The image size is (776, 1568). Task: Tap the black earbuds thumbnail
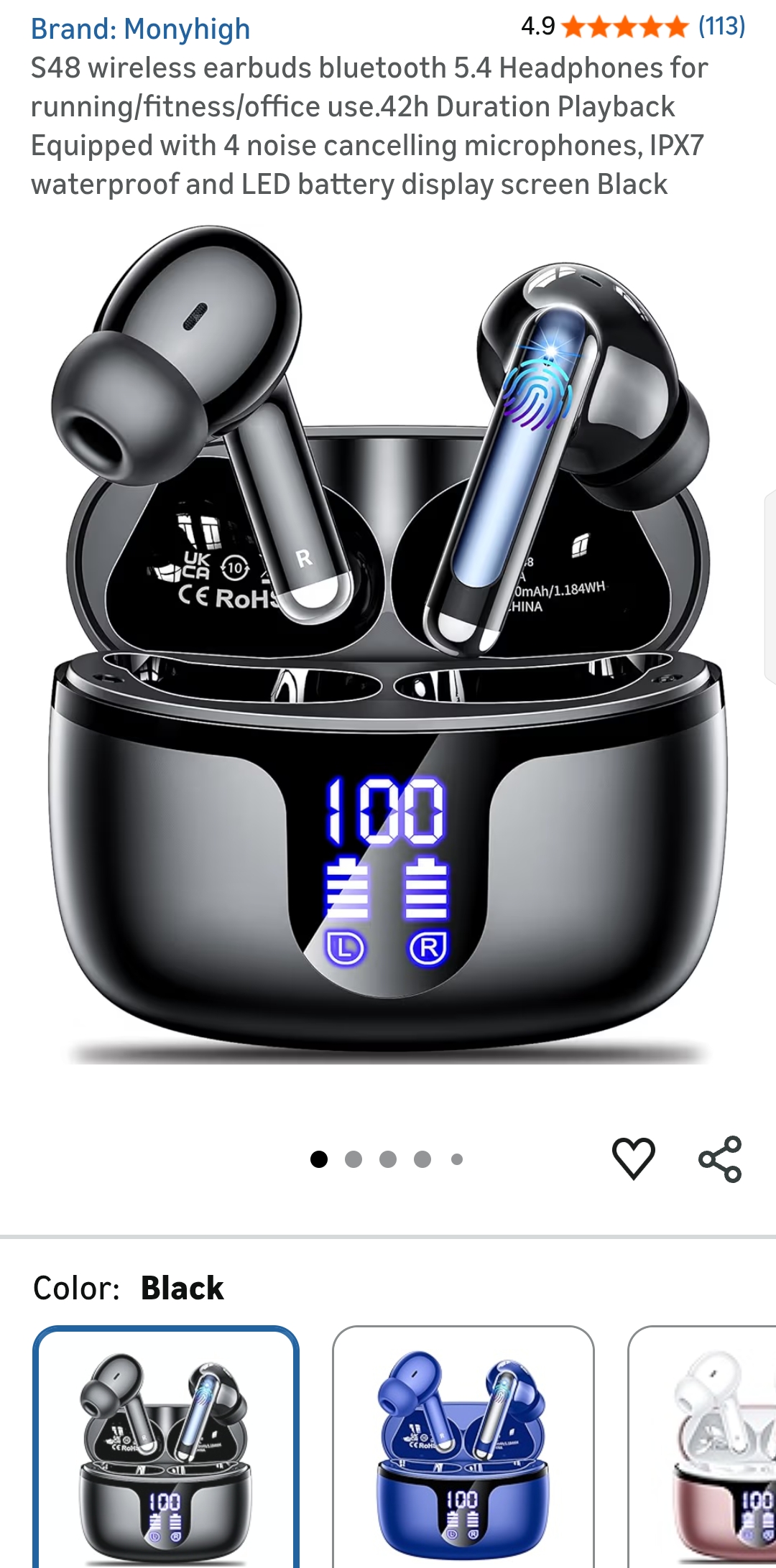[x=167, y=1449]
